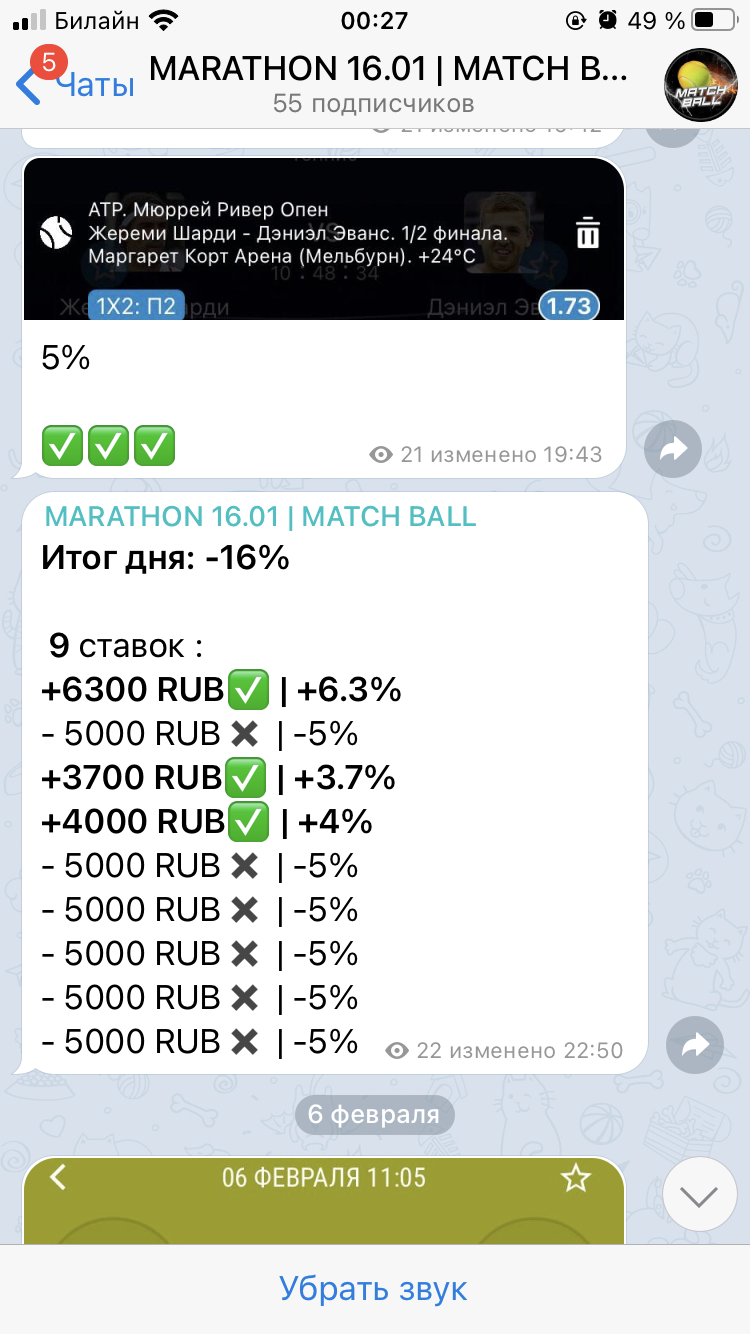This screenshot has height=1334, width=750.
Task: Open the MARATHON 16.01 channel title info
Action: click(388, 69)
